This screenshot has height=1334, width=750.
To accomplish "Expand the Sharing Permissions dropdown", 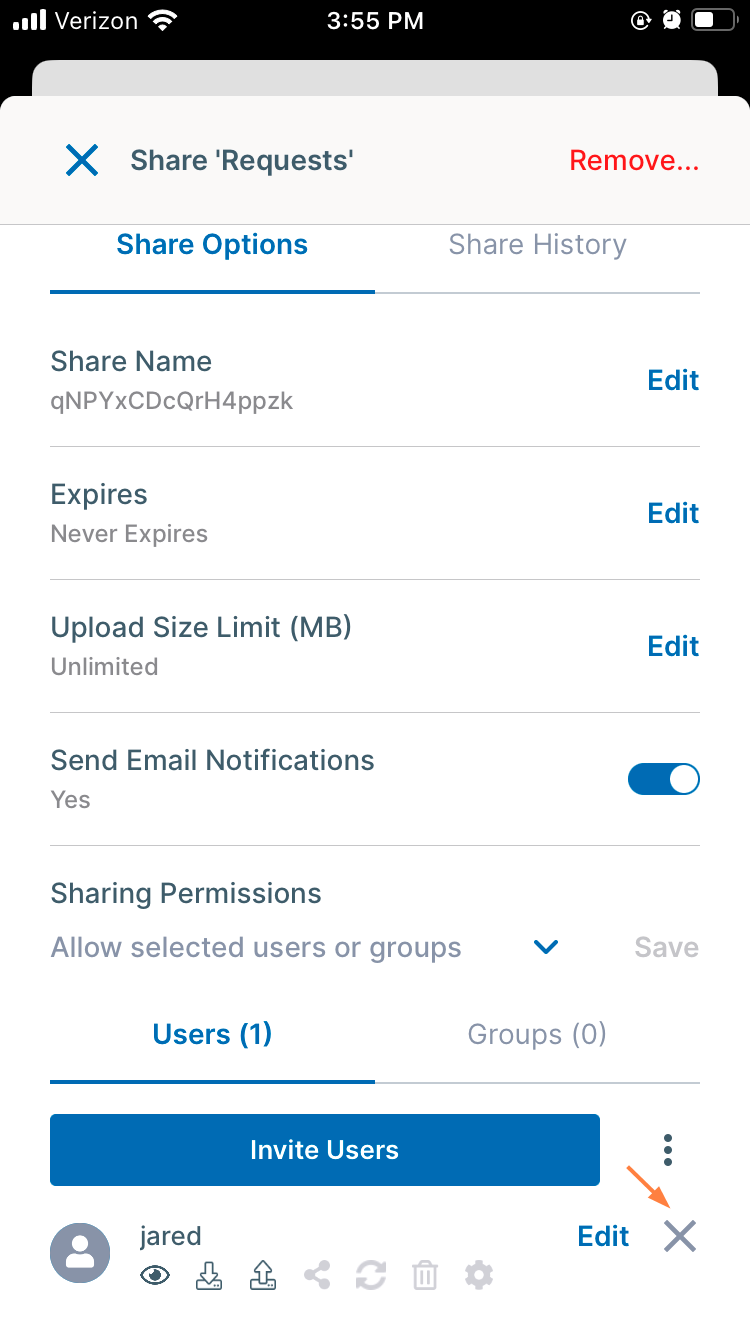I will pos(545,947).
